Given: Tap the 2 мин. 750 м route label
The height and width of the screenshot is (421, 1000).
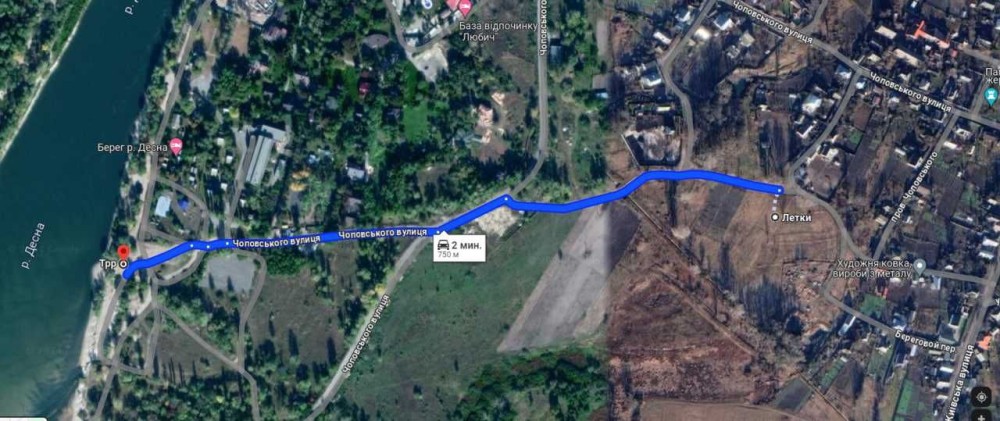Looking at the screenshot, I should (x=458, y=247).
